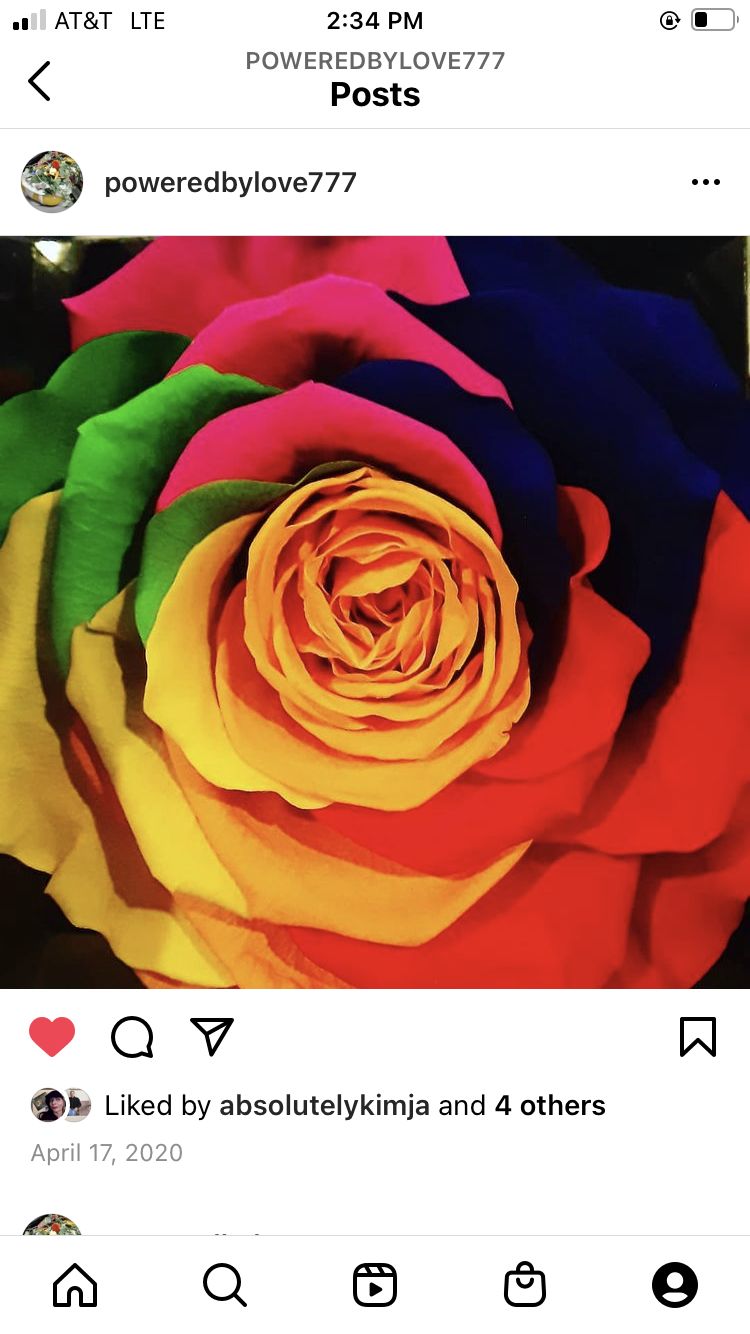
Task: Tap the poweredbylove777 profile picture at top
Action: coord(52,182)
